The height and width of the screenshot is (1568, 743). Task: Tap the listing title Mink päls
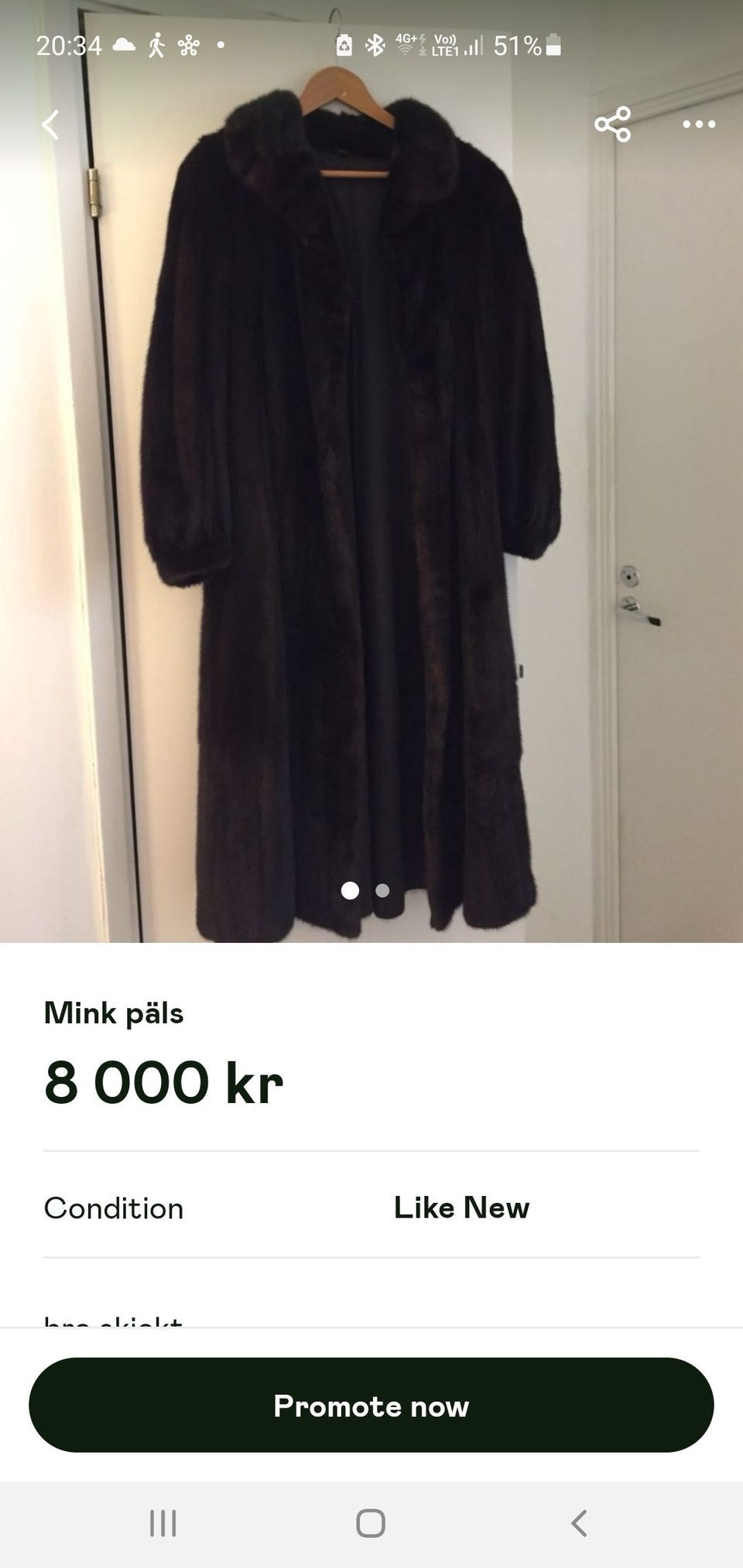(115, 1013)
